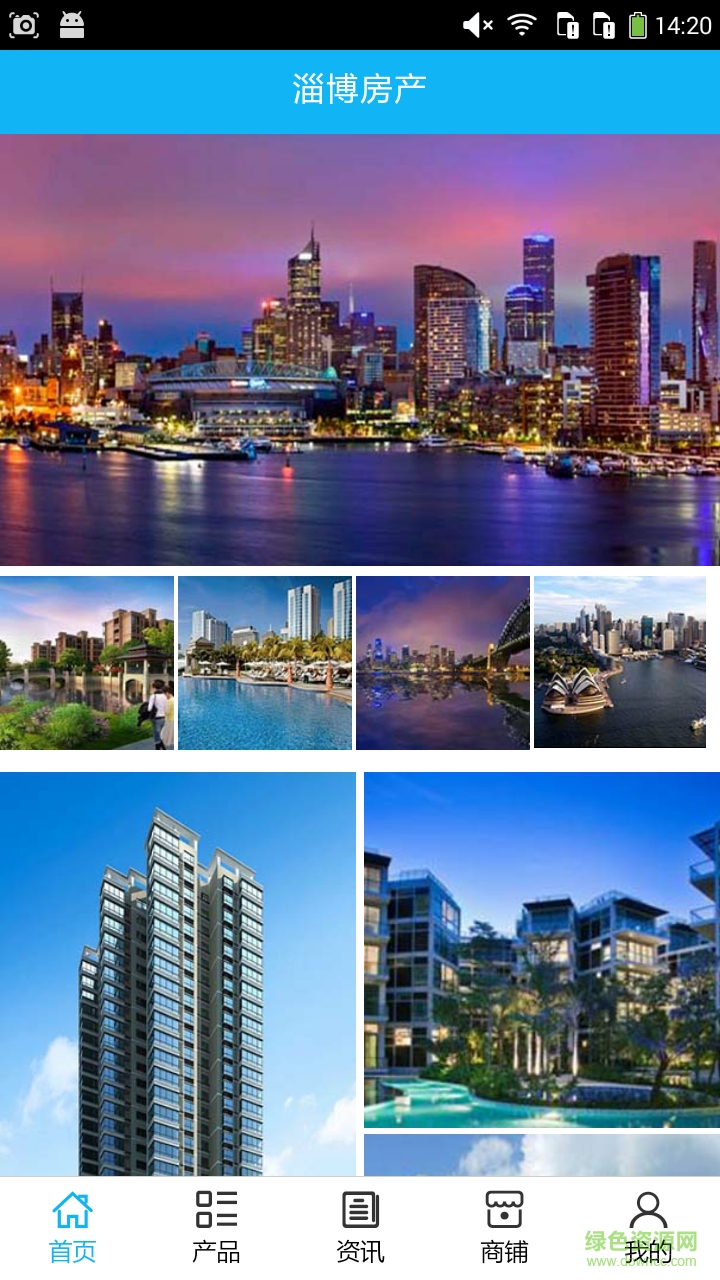This screenshot has height=1280, width=720.
Task: Open the opera house harbour thumbnail
Action: [620, 662]
